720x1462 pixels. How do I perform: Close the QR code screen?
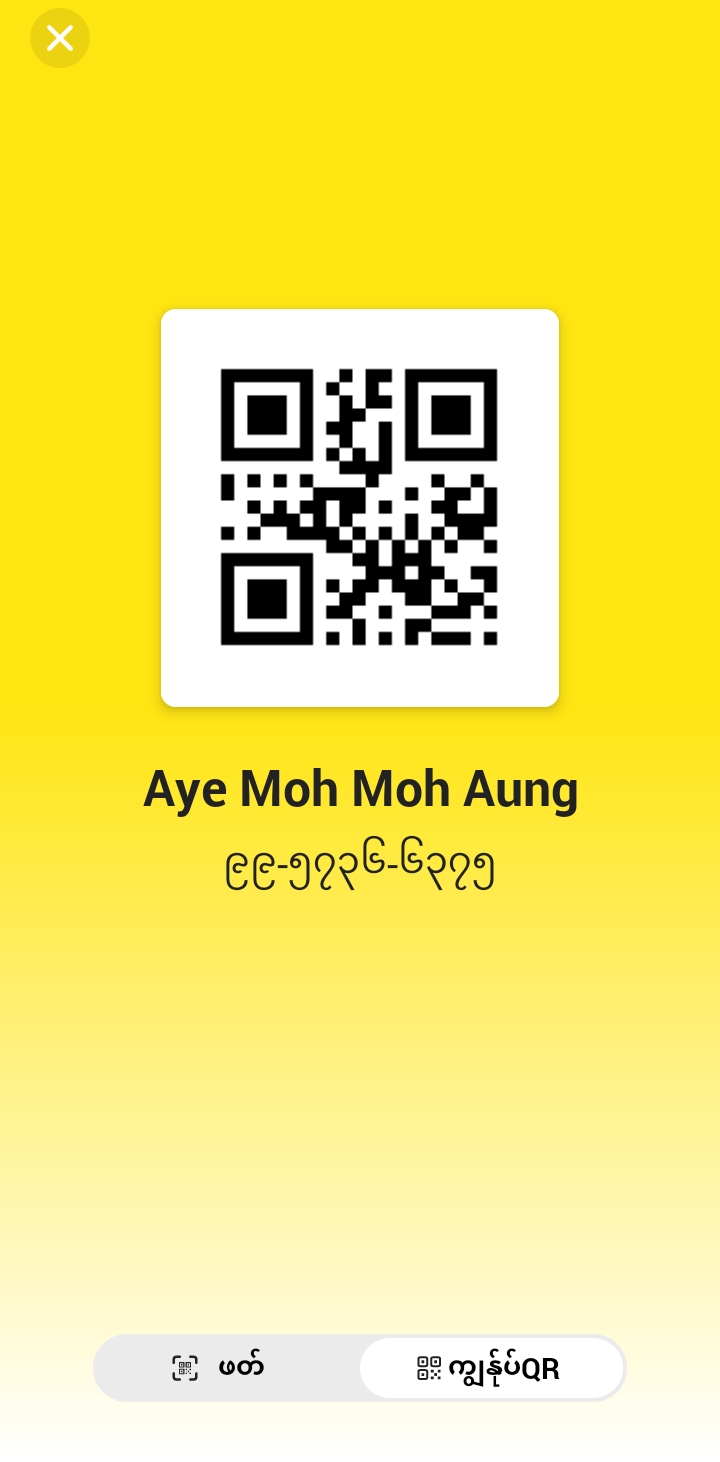[x=60, y=39]
